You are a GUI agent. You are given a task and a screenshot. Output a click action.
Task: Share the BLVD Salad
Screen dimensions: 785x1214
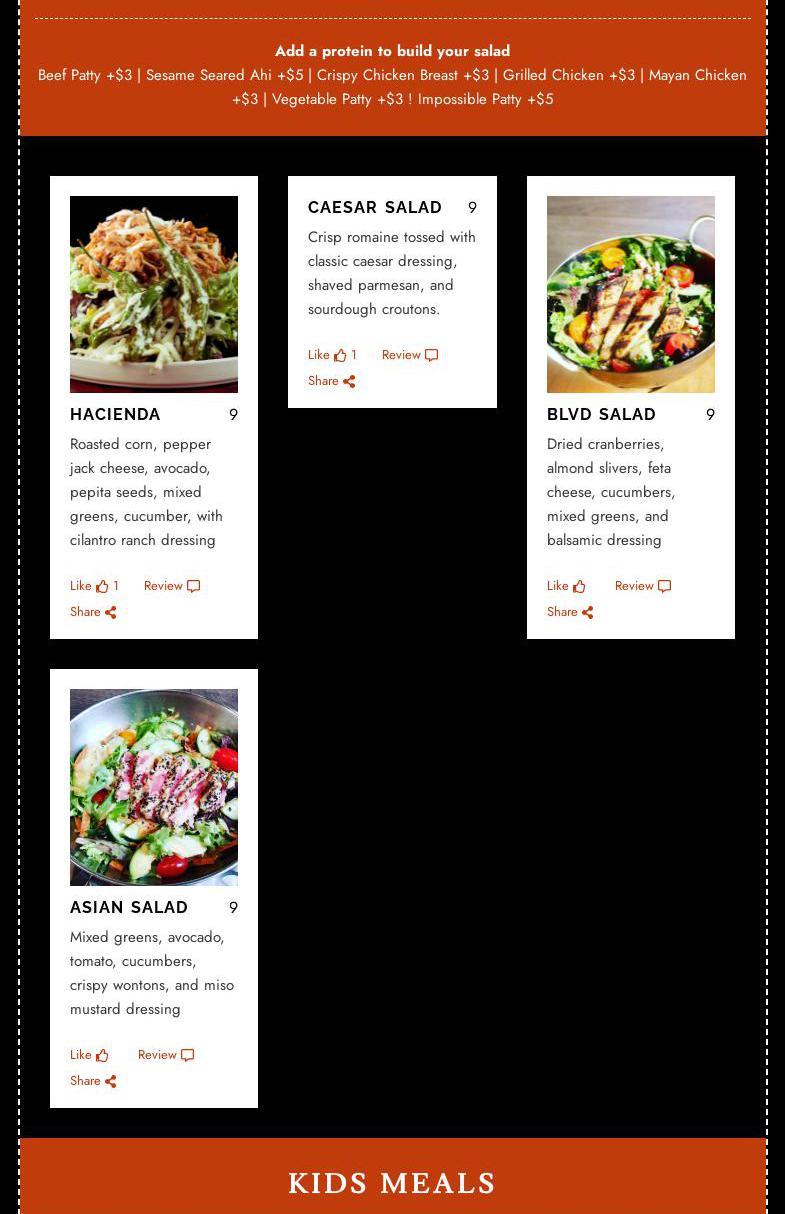coord(570,612)
